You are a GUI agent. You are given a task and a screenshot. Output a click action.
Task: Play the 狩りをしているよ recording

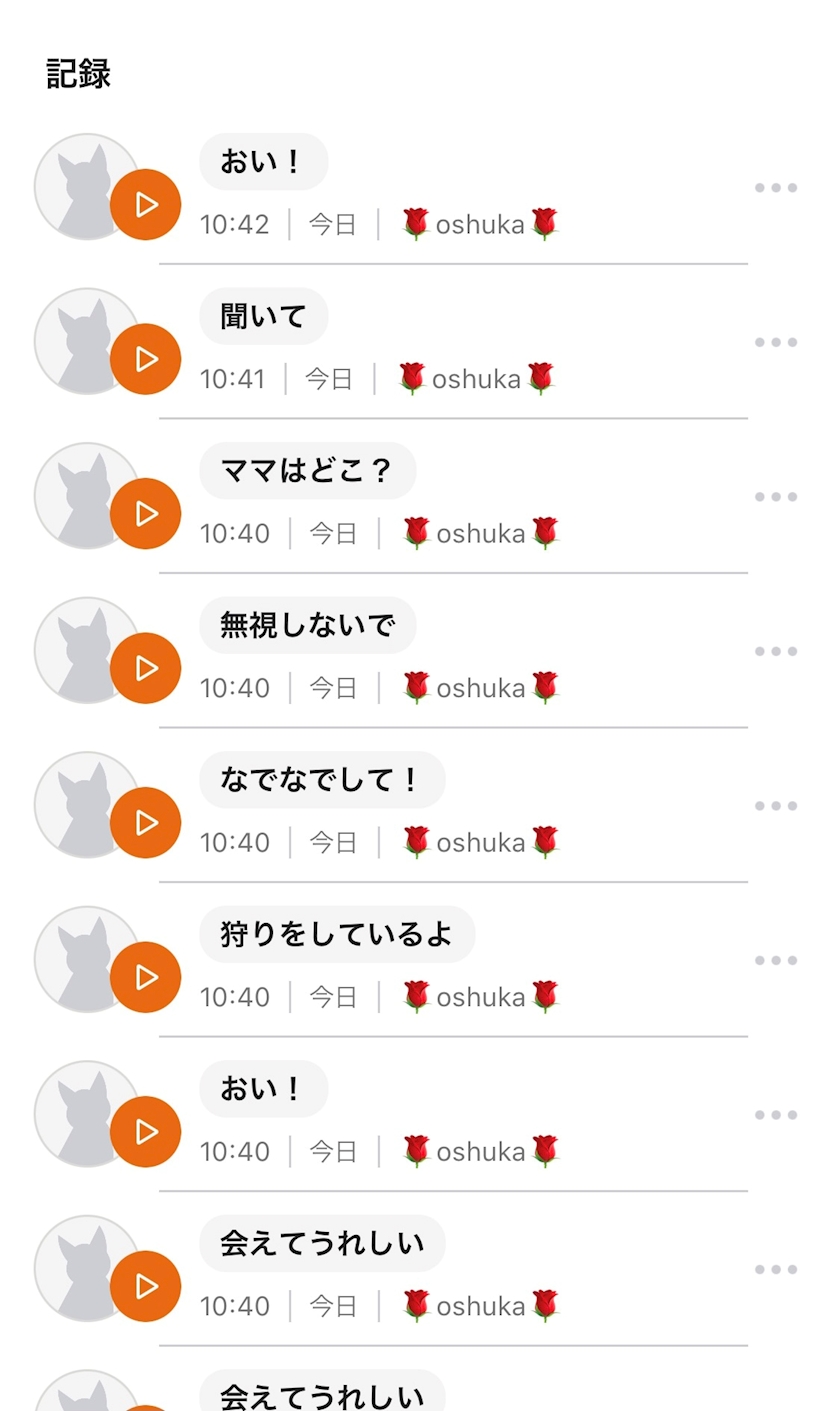(x=146, y=977)
